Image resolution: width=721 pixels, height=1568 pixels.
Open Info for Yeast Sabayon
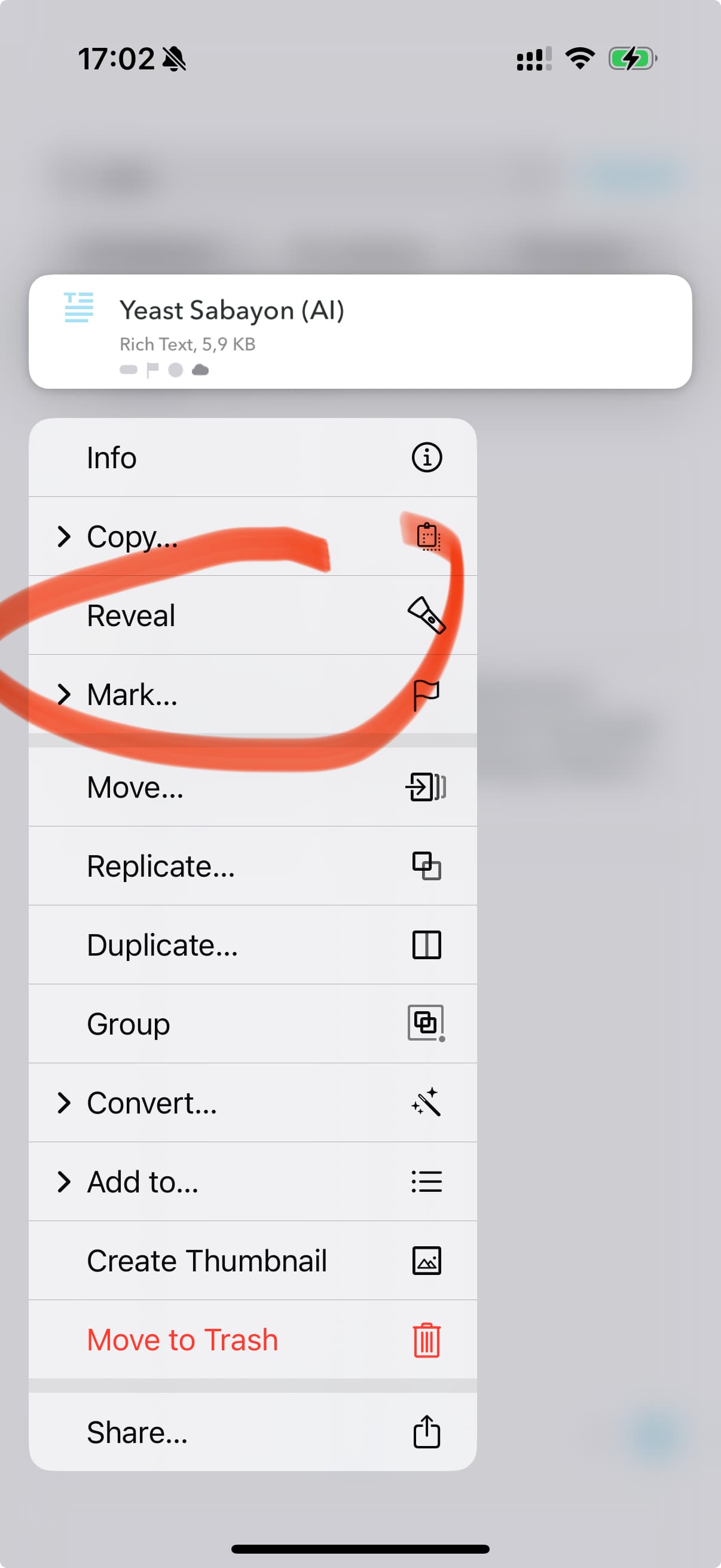(x=252, y=457)
